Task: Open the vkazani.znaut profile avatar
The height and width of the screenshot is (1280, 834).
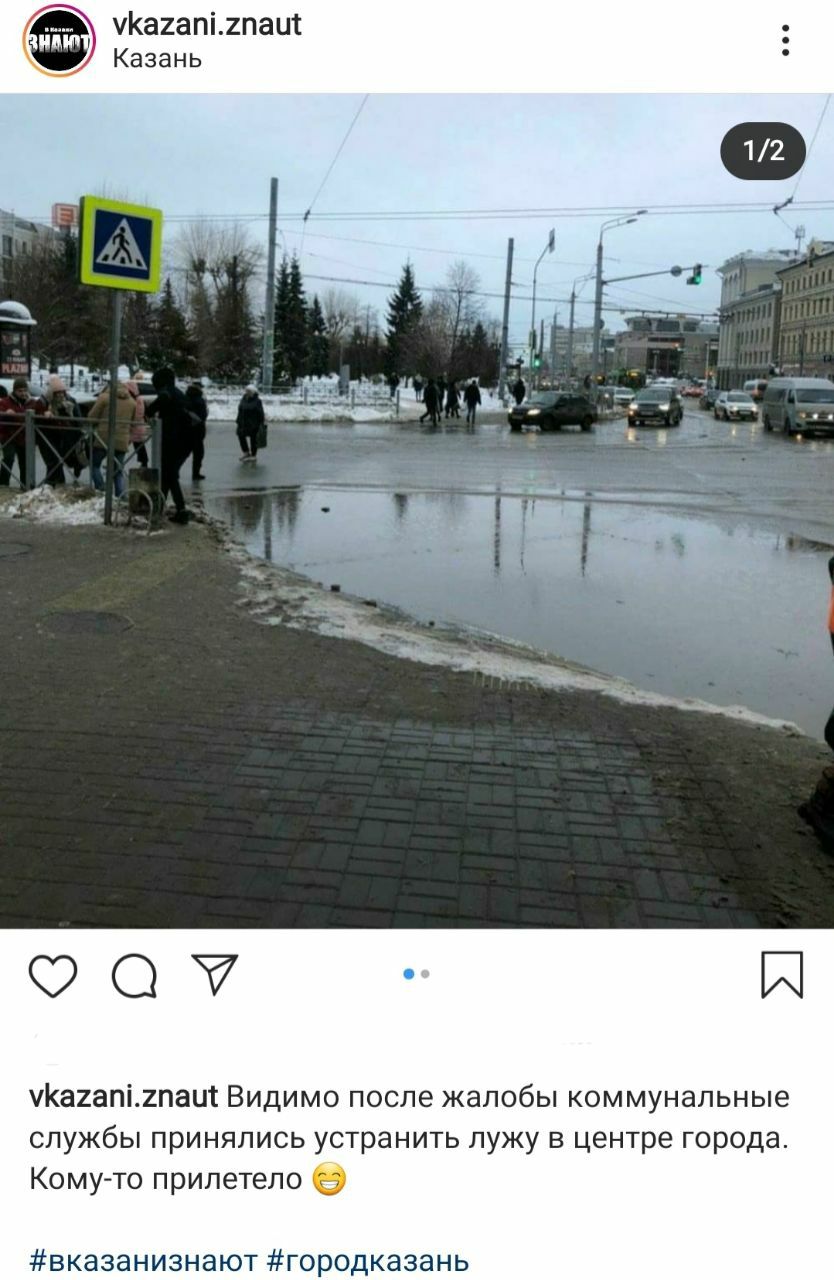Action: [59, 41]
